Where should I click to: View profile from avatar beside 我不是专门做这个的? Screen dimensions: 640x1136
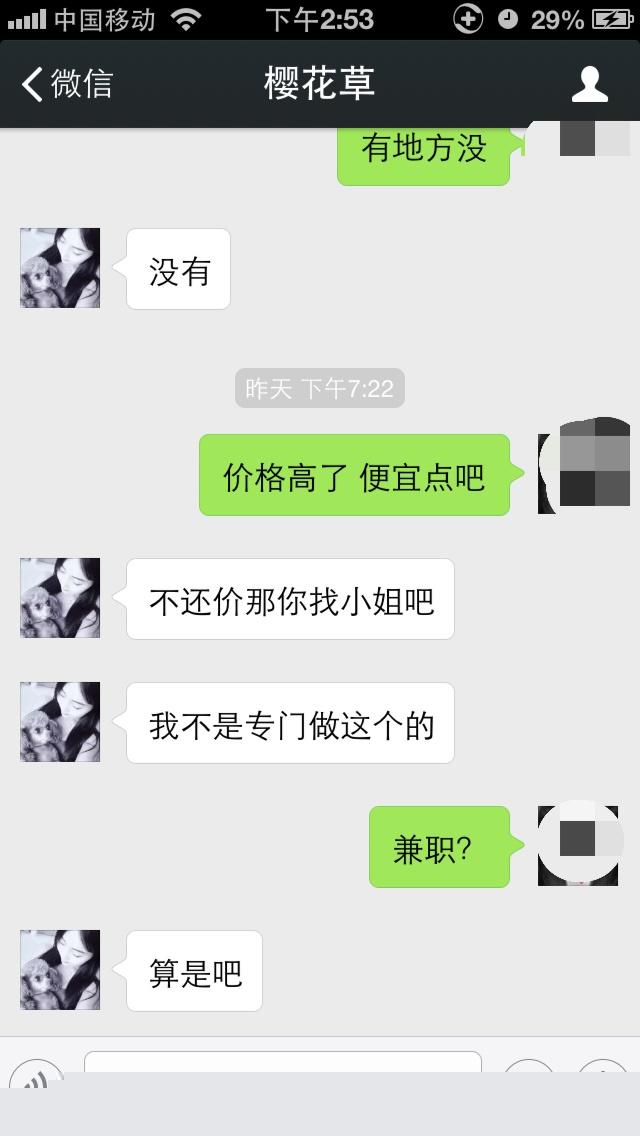(x=60, y=722)
